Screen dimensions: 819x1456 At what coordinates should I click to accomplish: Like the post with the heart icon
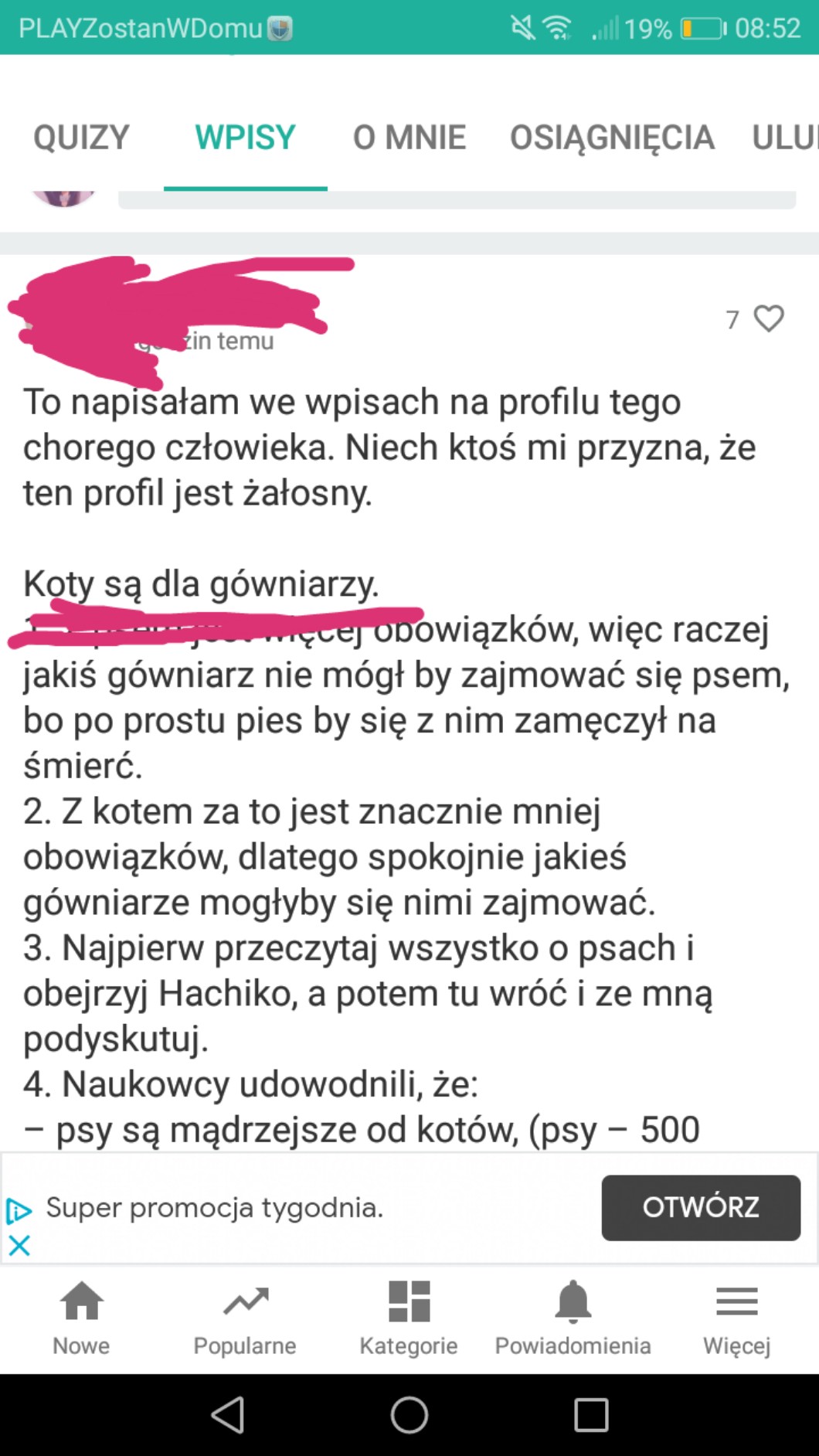768,318
